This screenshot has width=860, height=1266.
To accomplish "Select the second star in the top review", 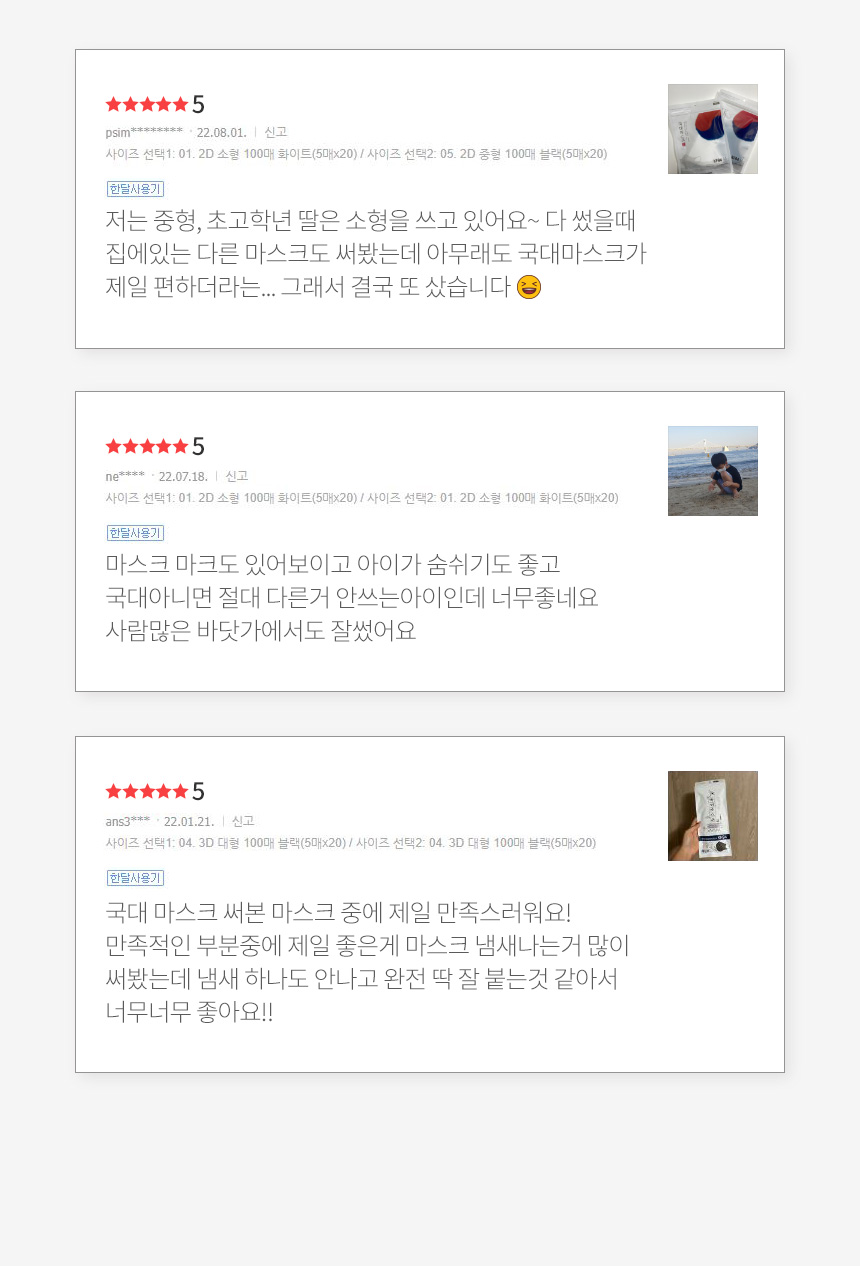I will [x=130, y=104].
